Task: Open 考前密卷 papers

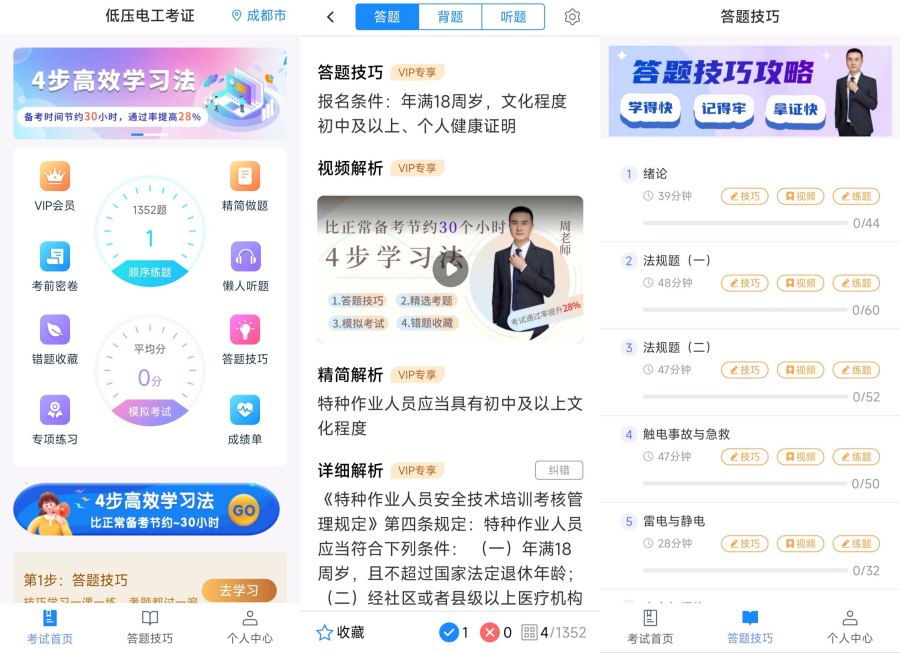Action: tap(55, 267)
